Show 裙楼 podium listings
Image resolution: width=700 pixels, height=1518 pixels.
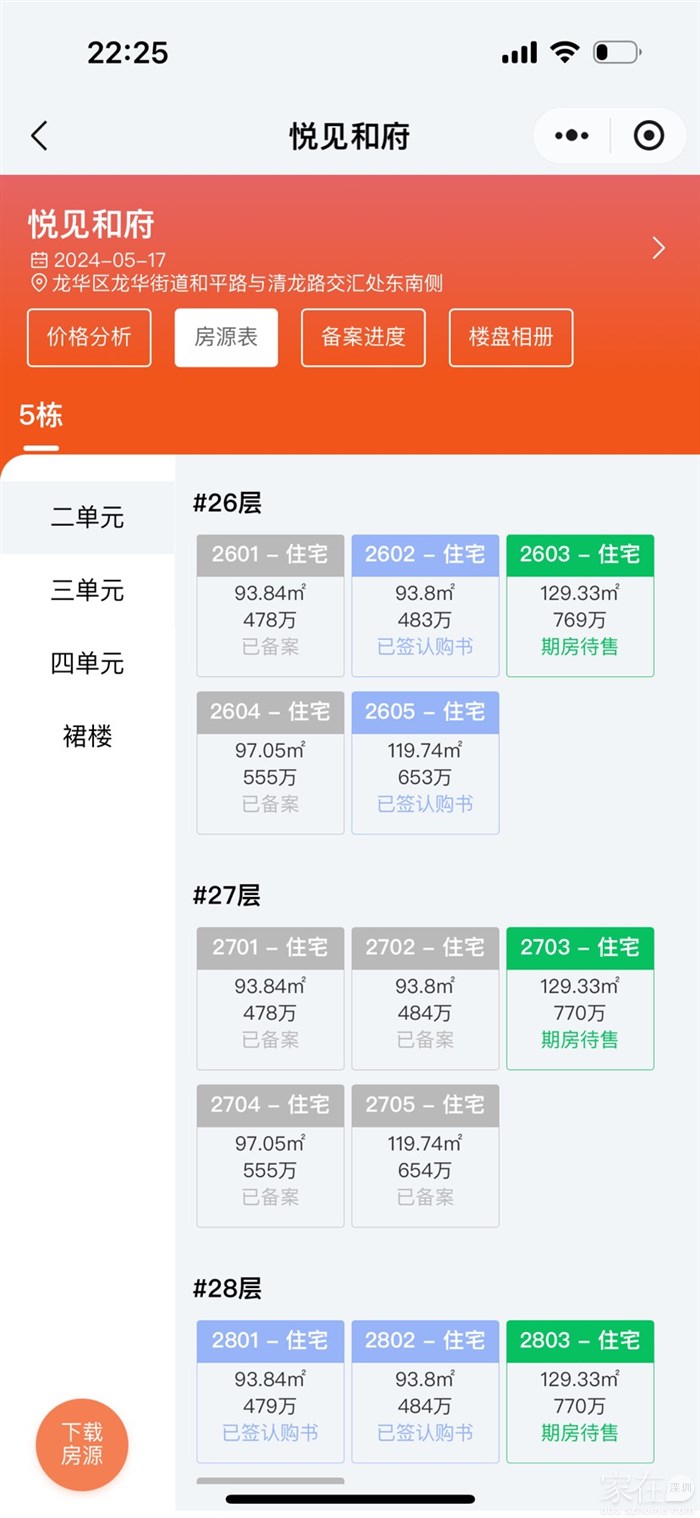tap(88, 737)
